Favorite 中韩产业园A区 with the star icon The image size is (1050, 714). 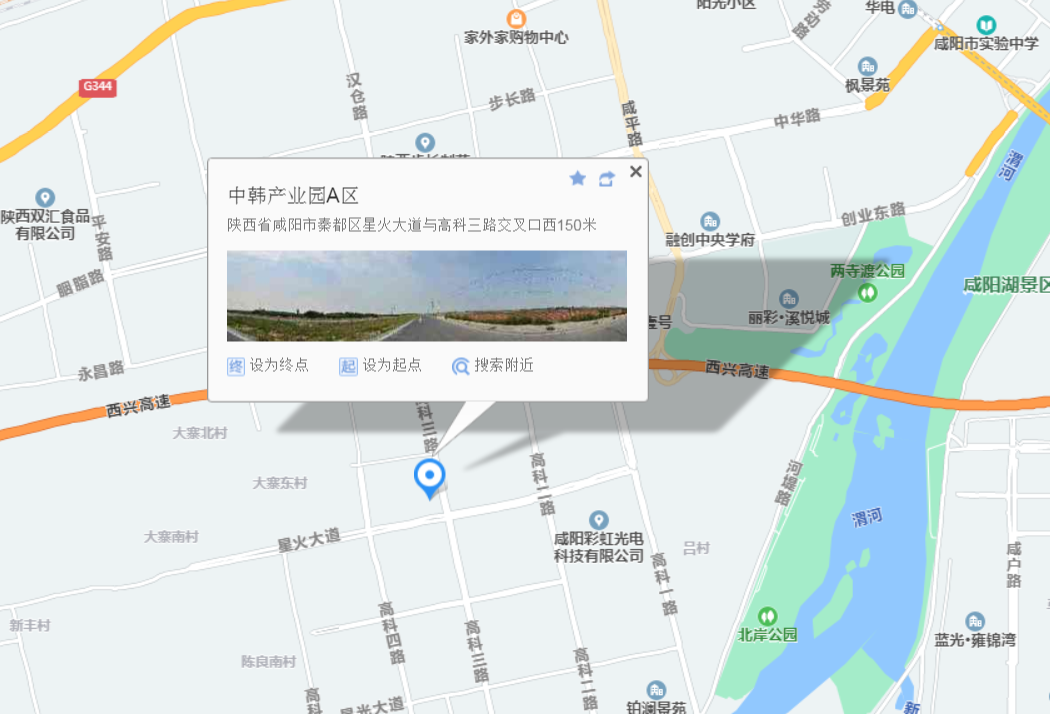577,178
